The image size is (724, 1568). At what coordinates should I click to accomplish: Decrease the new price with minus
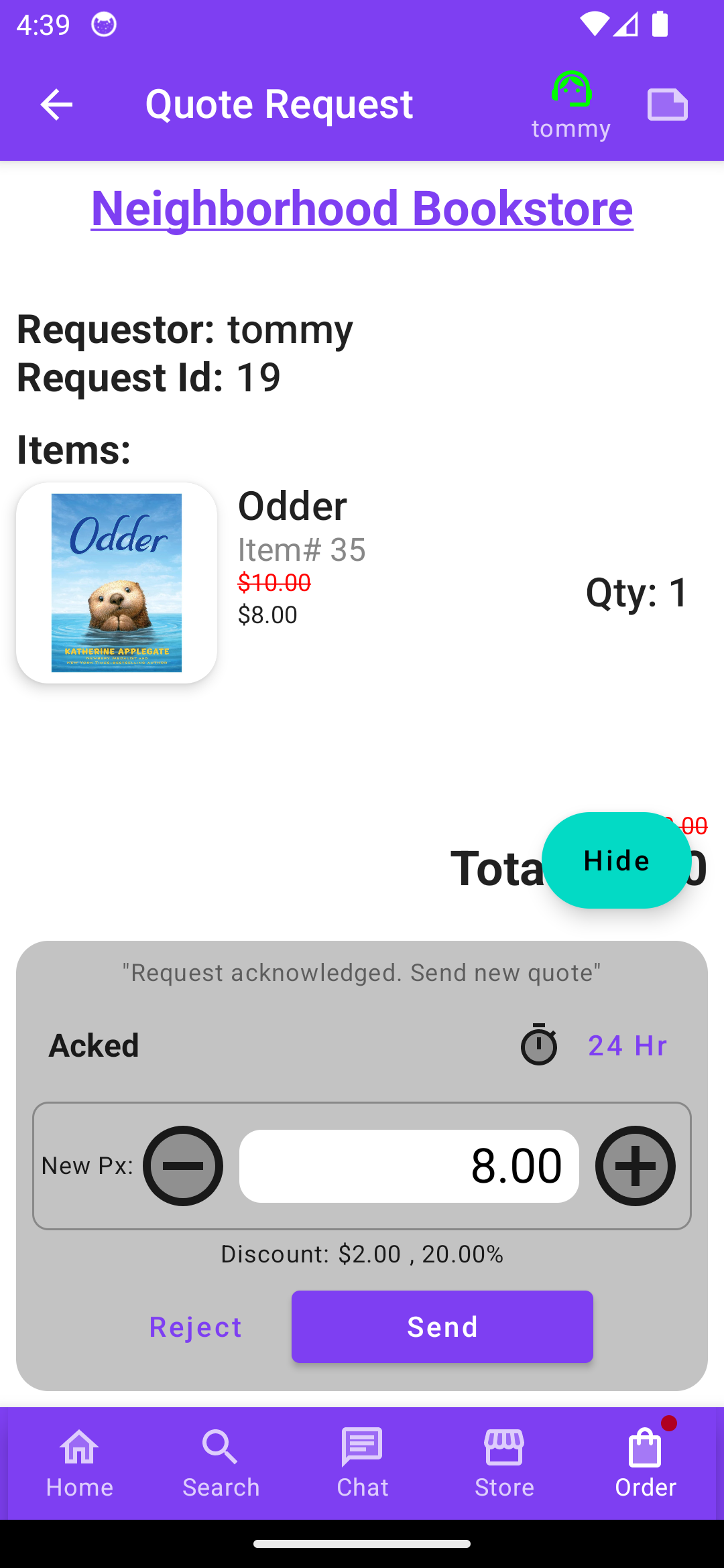pyautogui.click(x=183, y=1166)
